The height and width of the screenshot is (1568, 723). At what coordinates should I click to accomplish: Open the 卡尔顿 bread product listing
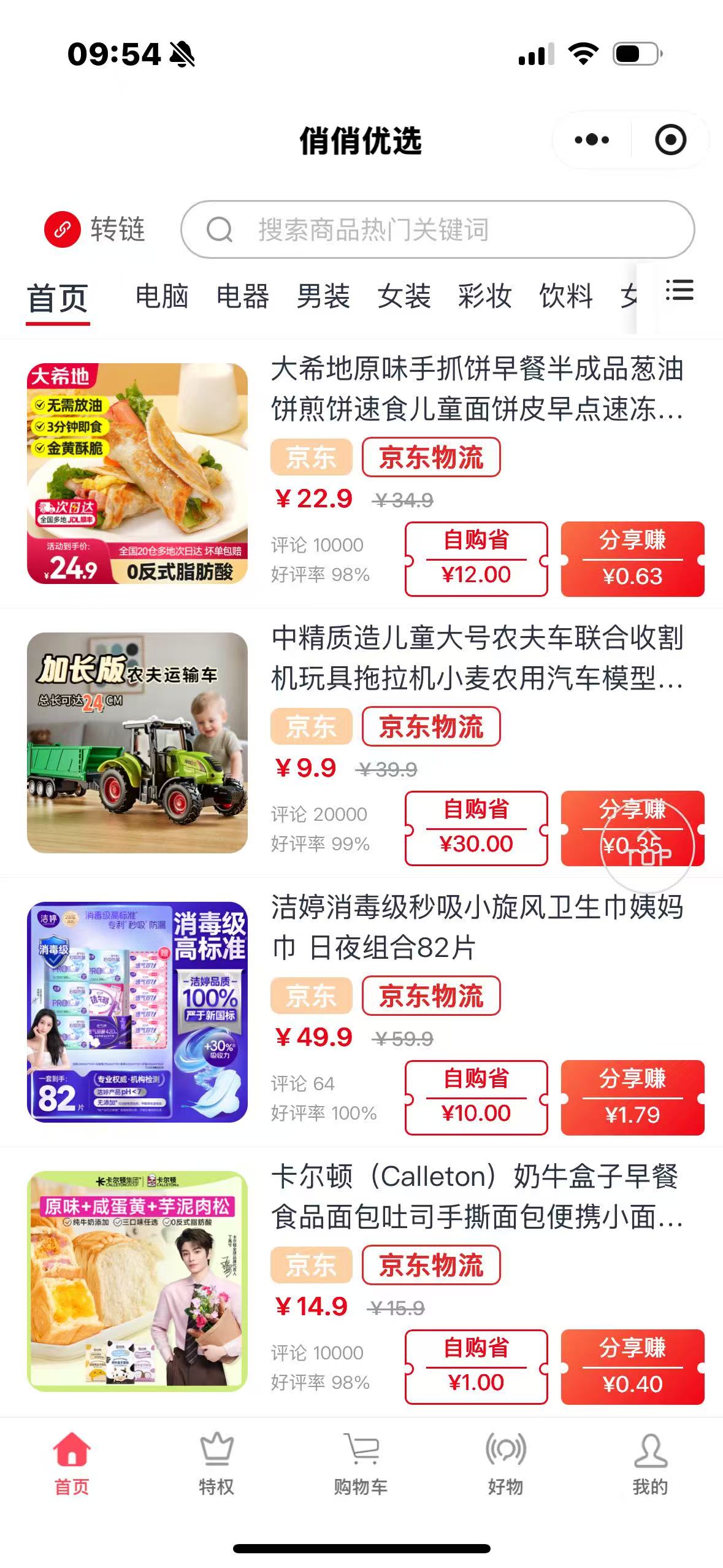(x=476, y=1197)
